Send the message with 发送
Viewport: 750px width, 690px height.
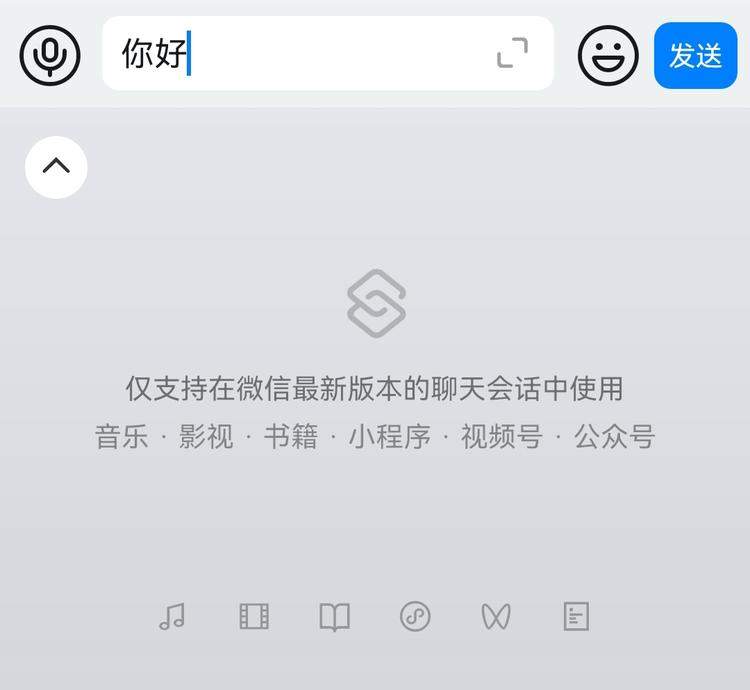pos(695,55)
